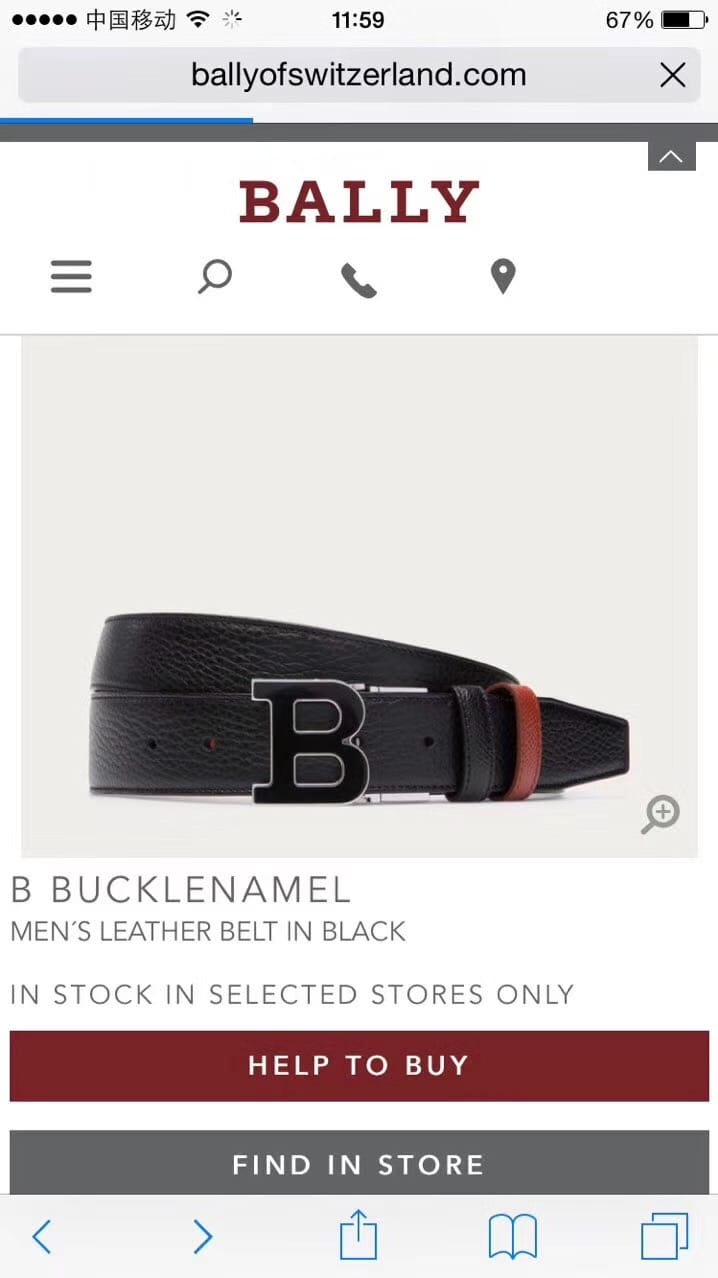Open the site search magnifier
718x1278 pixels.
pyautogui.click(x=214, y=277)
